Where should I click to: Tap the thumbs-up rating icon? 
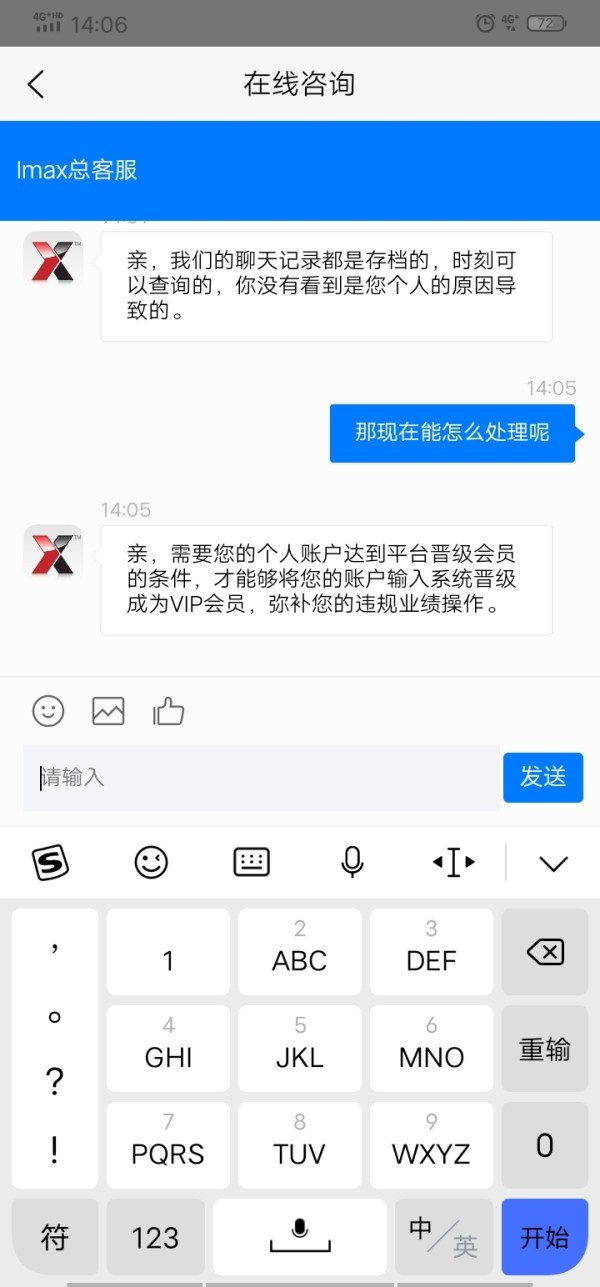168,711
